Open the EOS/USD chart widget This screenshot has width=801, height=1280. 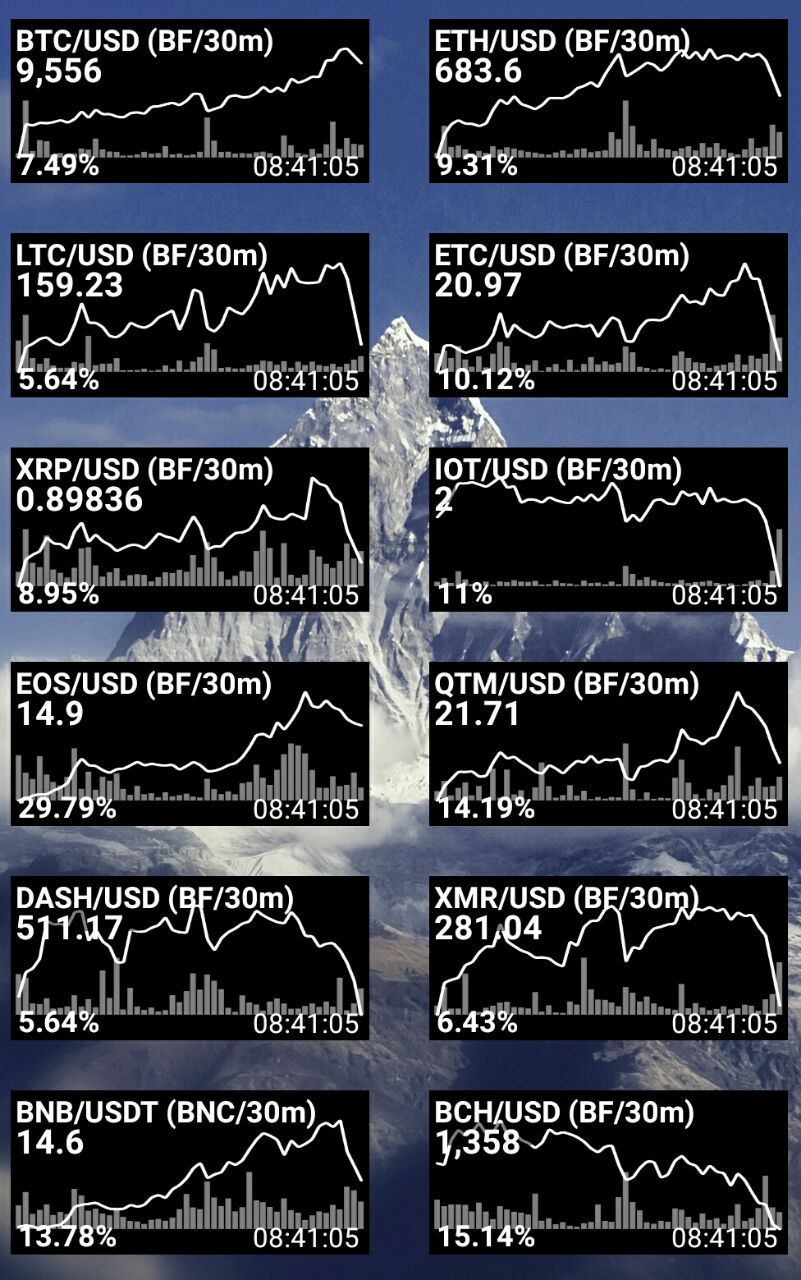pos(190,743)
